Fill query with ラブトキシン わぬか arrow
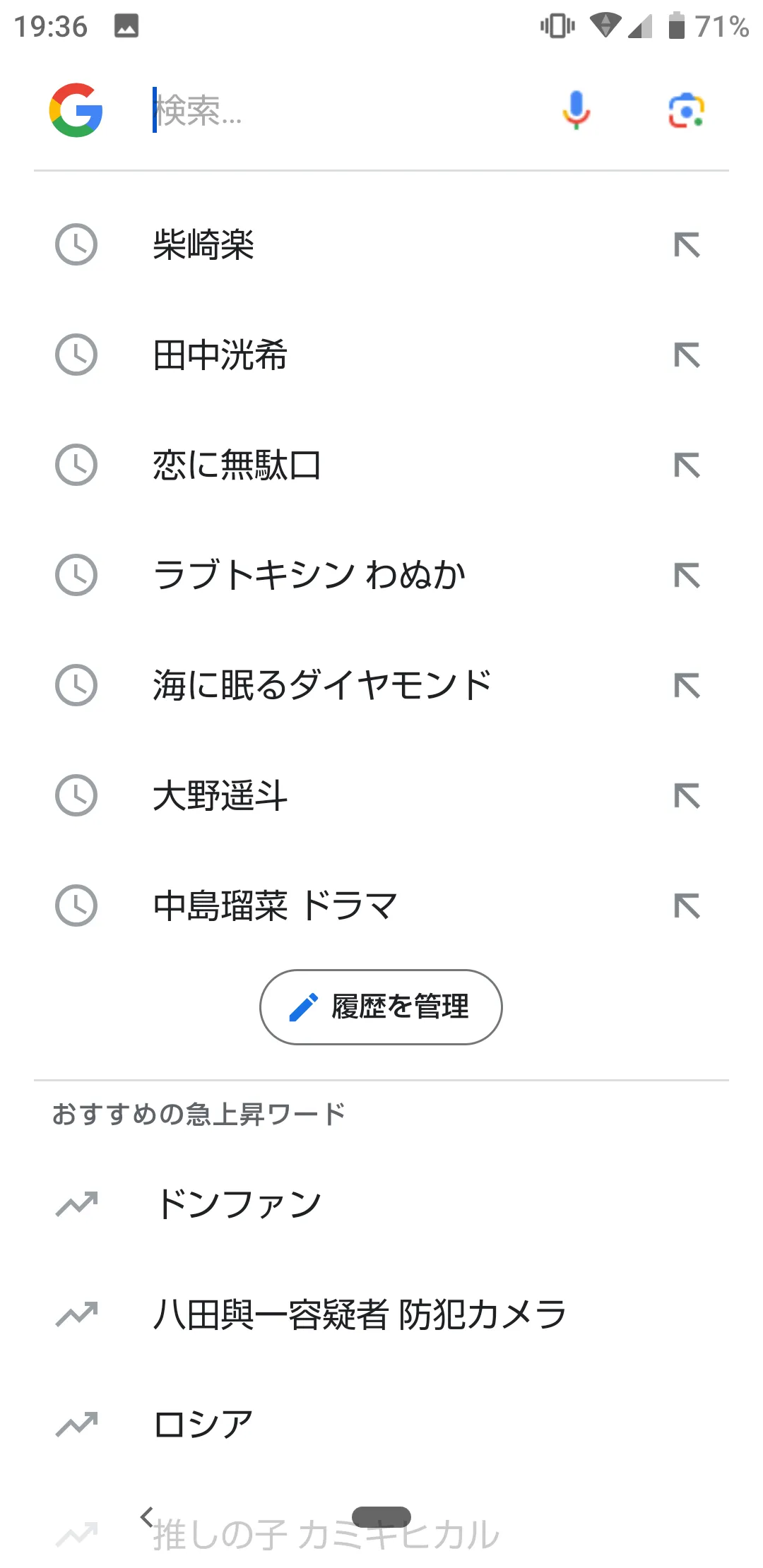The image size is (763, 1568). pyautogui.click(x=687, y=576)
